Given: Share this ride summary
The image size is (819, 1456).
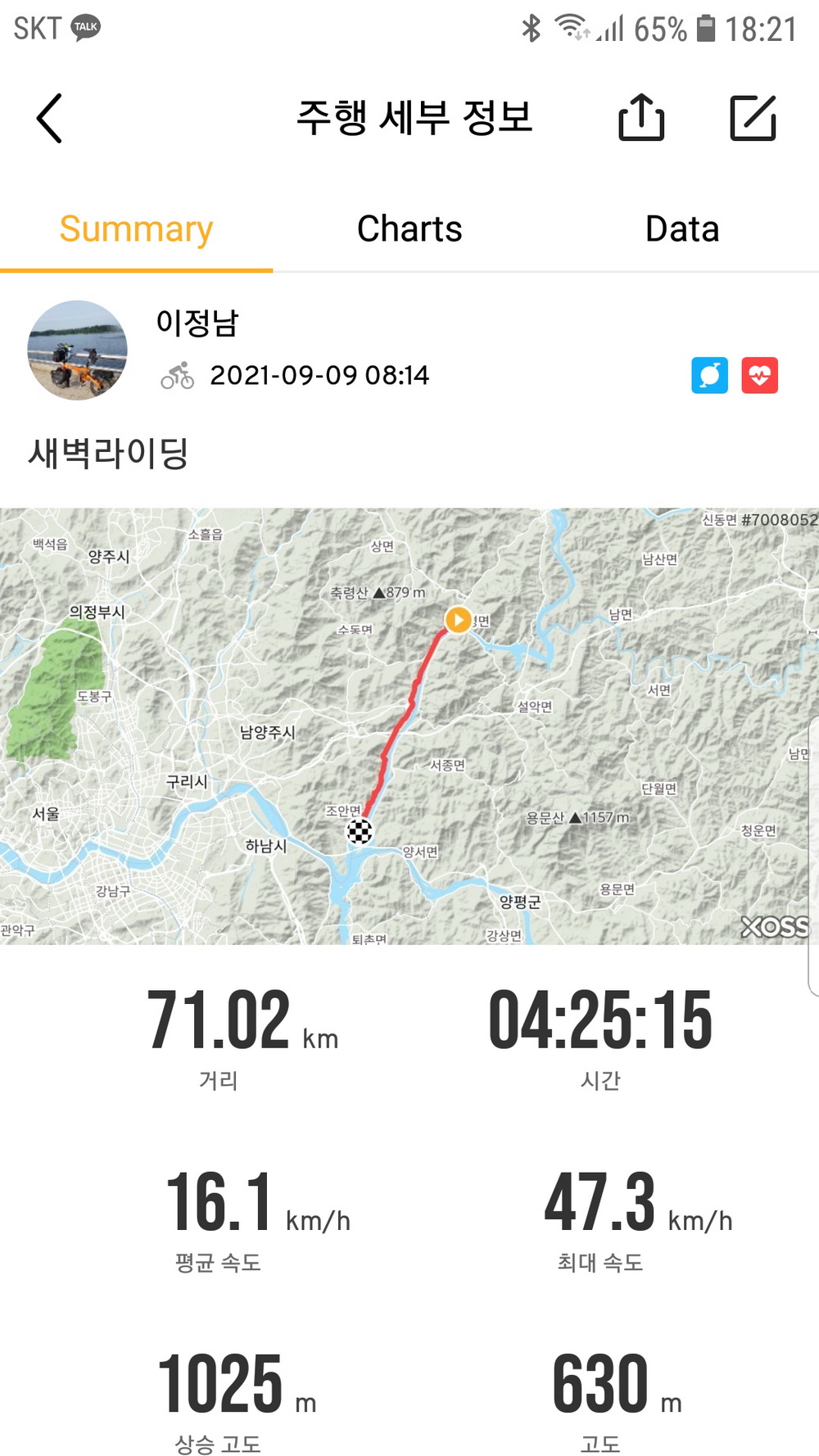Looking at the screenshot, I should click(640, 118).
